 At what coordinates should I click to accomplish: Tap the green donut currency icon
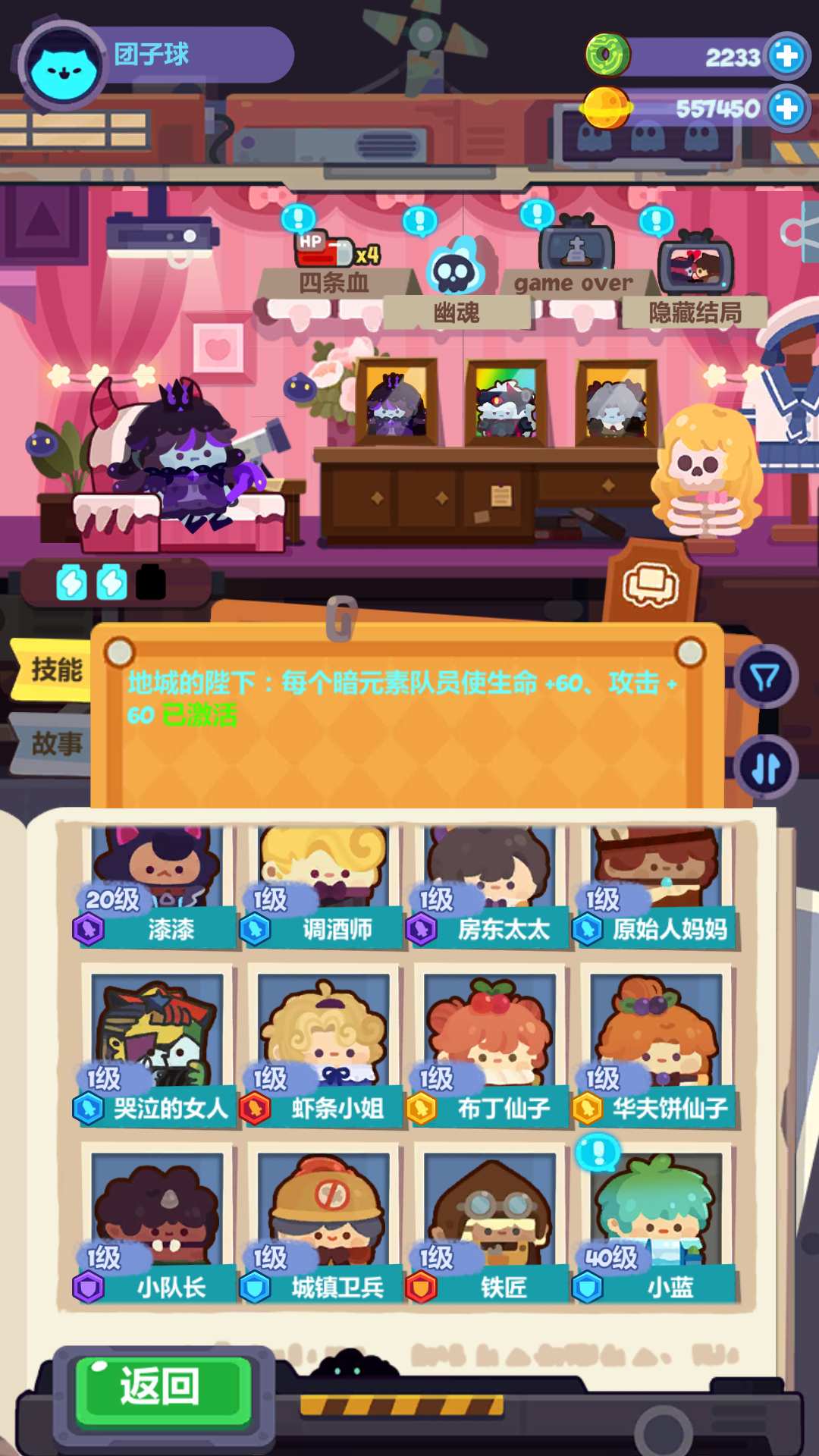(607, 54)
